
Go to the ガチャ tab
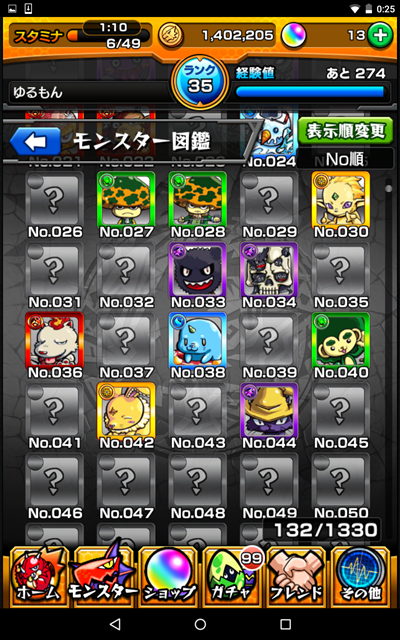point(232,576)
